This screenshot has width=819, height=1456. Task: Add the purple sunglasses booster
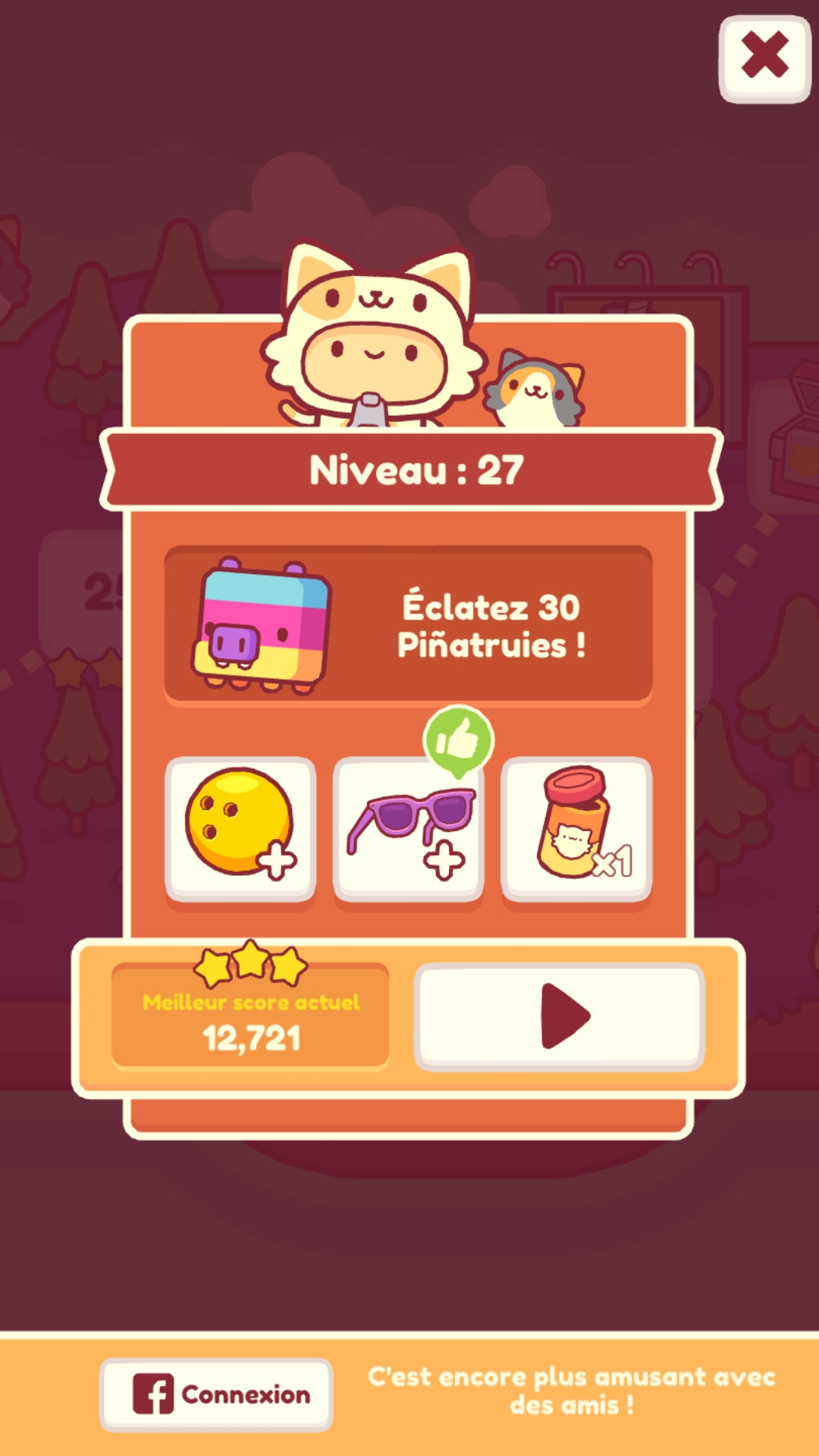tap(409, 828)
